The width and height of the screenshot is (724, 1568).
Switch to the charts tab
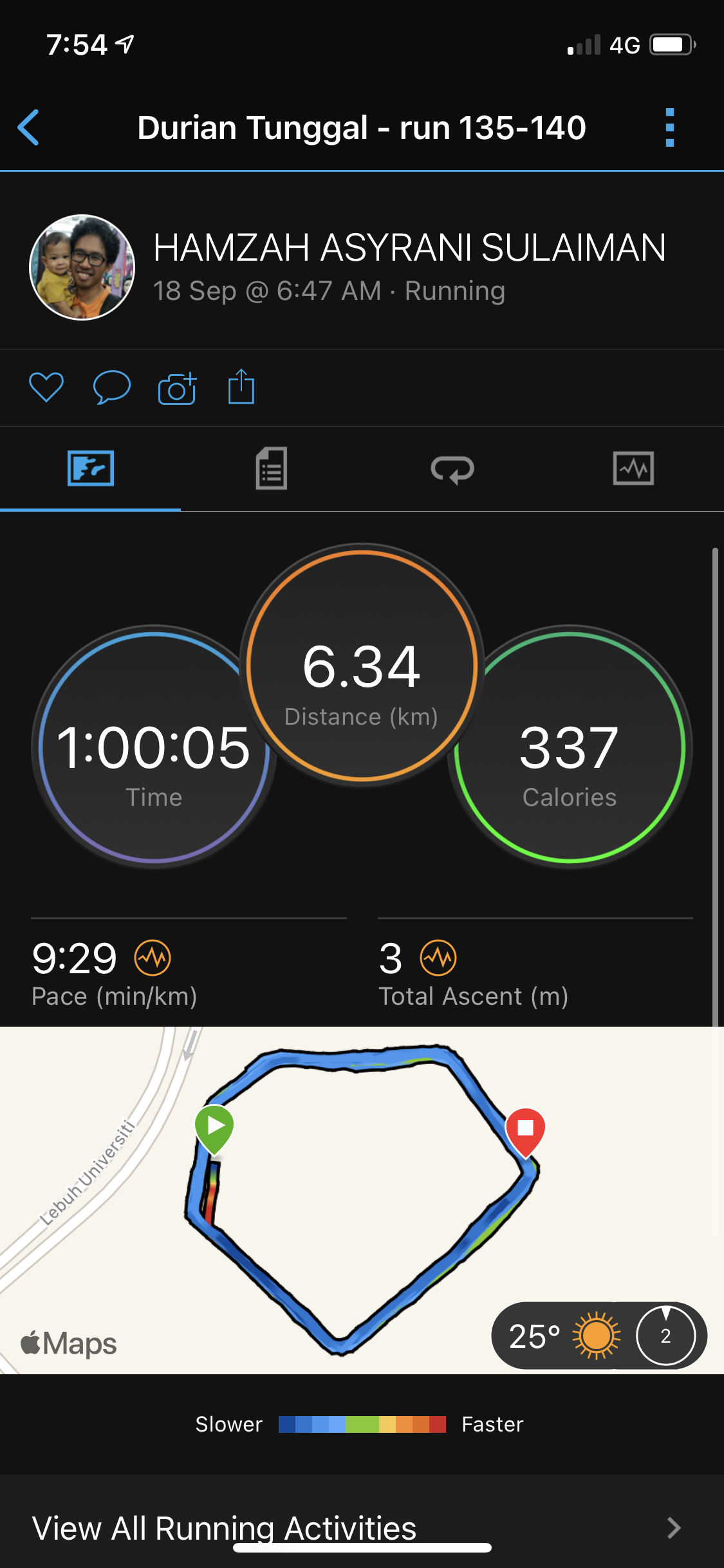click(x=633, y=468)
